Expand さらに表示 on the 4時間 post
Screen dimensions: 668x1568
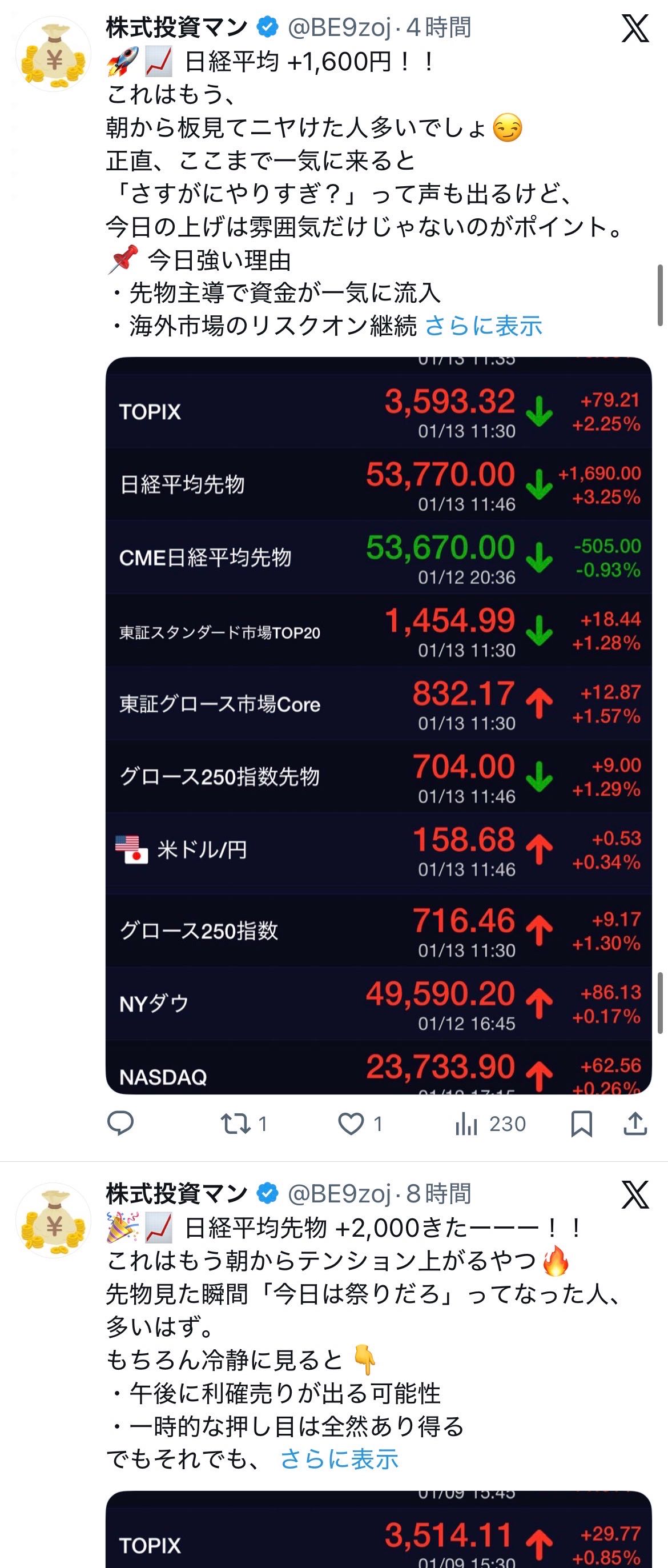483,326
